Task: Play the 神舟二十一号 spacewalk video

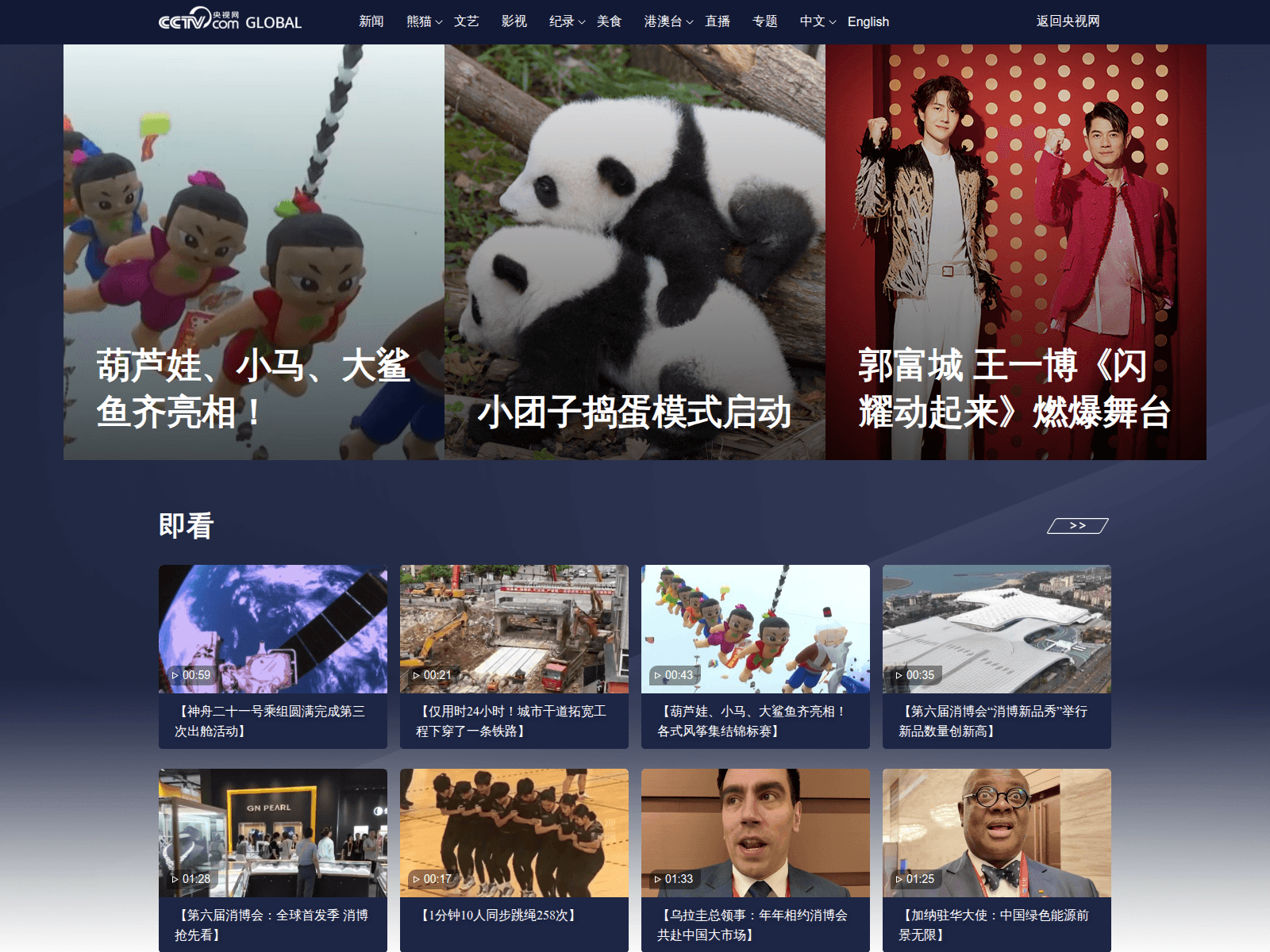Action: 272,629
